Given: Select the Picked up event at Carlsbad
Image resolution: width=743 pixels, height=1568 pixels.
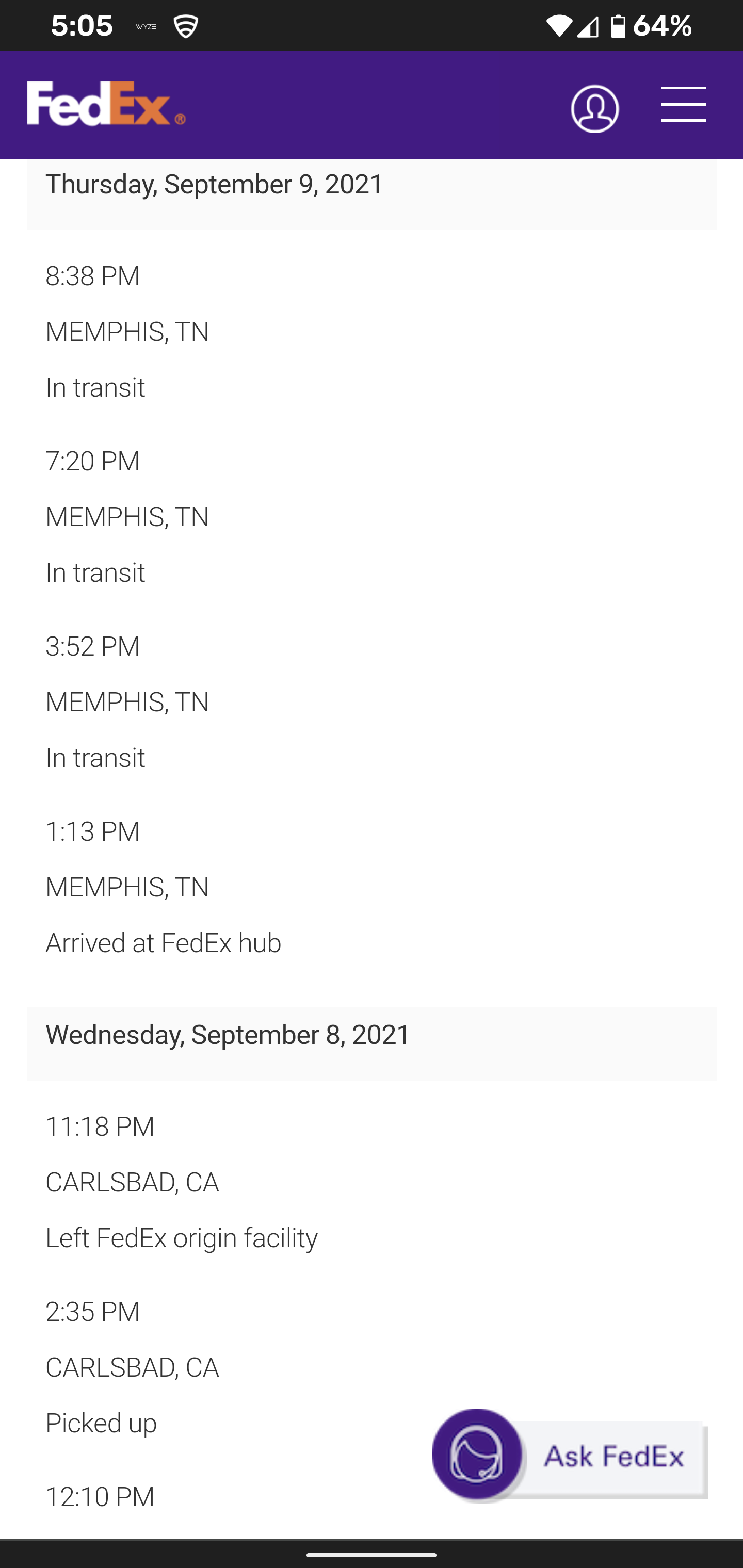Looking at the screenshot, I should coord(101,1423).
